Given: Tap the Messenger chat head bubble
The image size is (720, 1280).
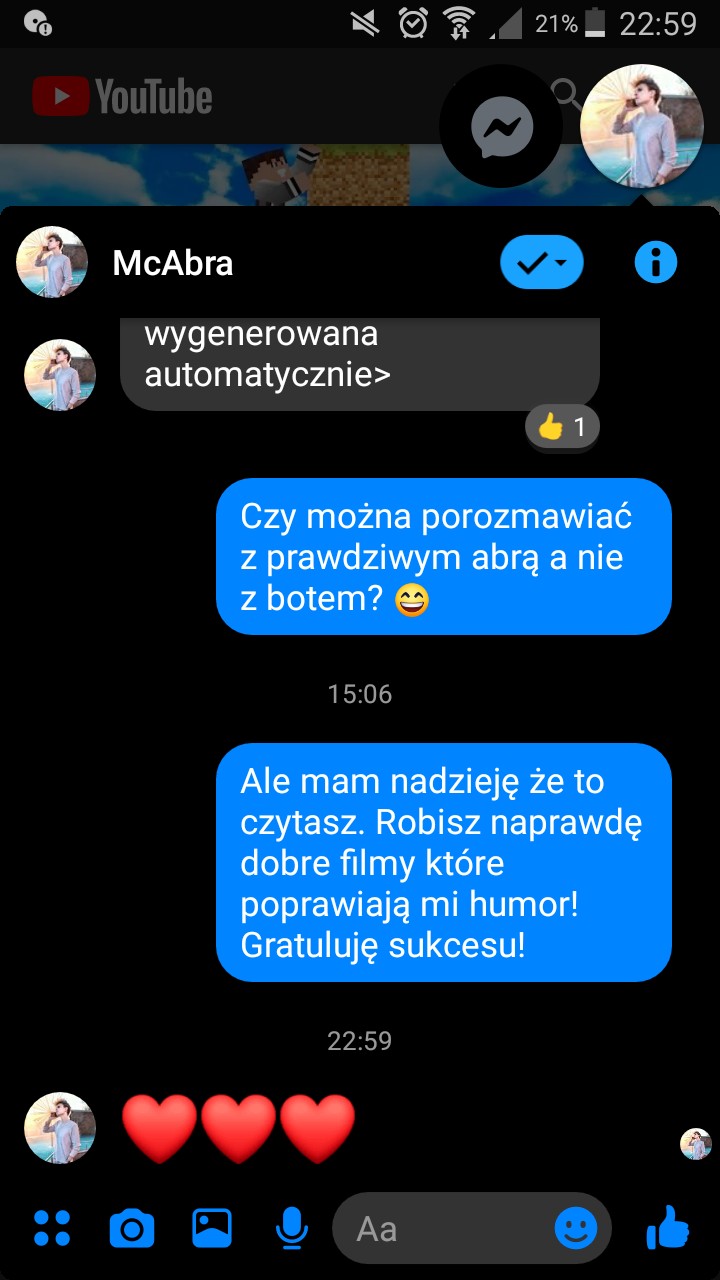Looking at the screenshot, I should tap(502, 126).
